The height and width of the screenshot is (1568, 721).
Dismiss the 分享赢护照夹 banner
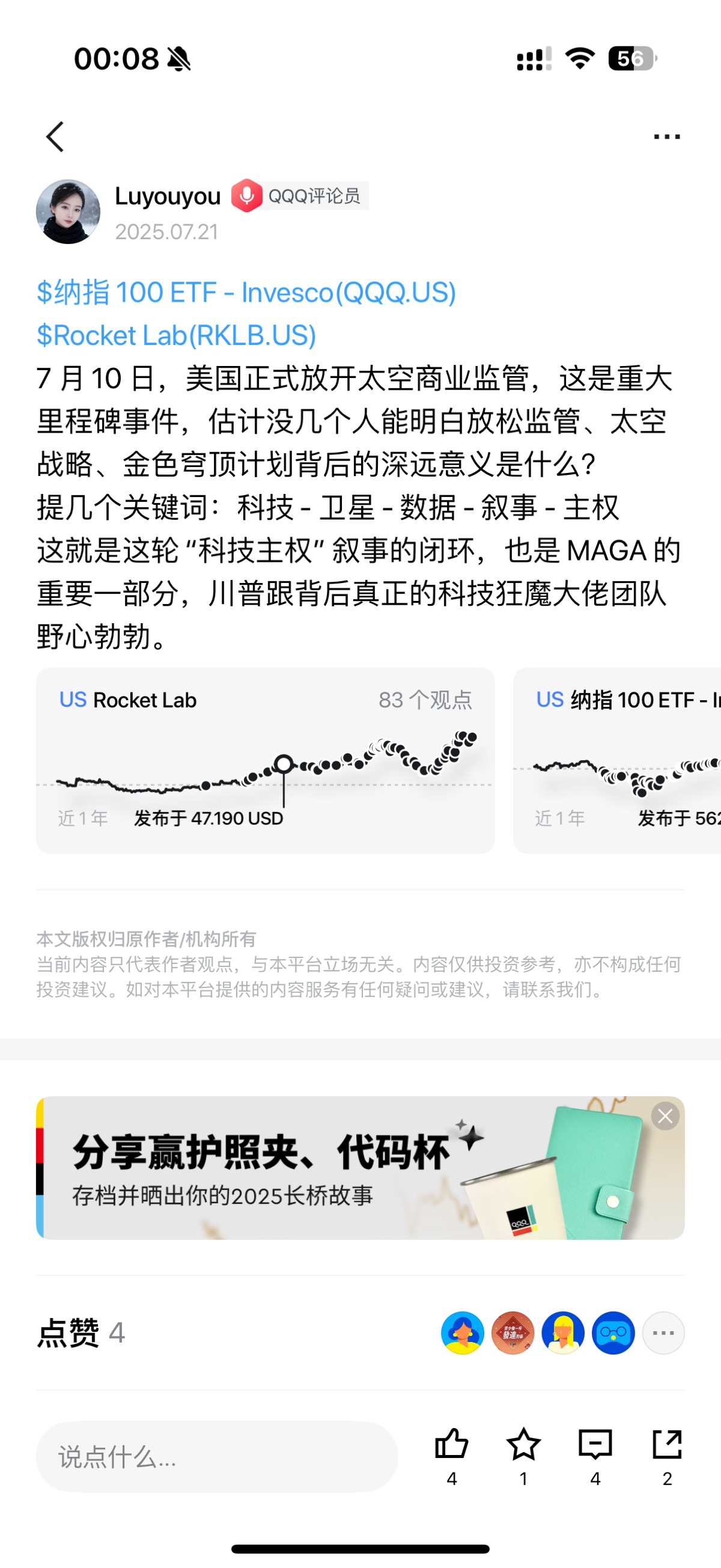665,1116
